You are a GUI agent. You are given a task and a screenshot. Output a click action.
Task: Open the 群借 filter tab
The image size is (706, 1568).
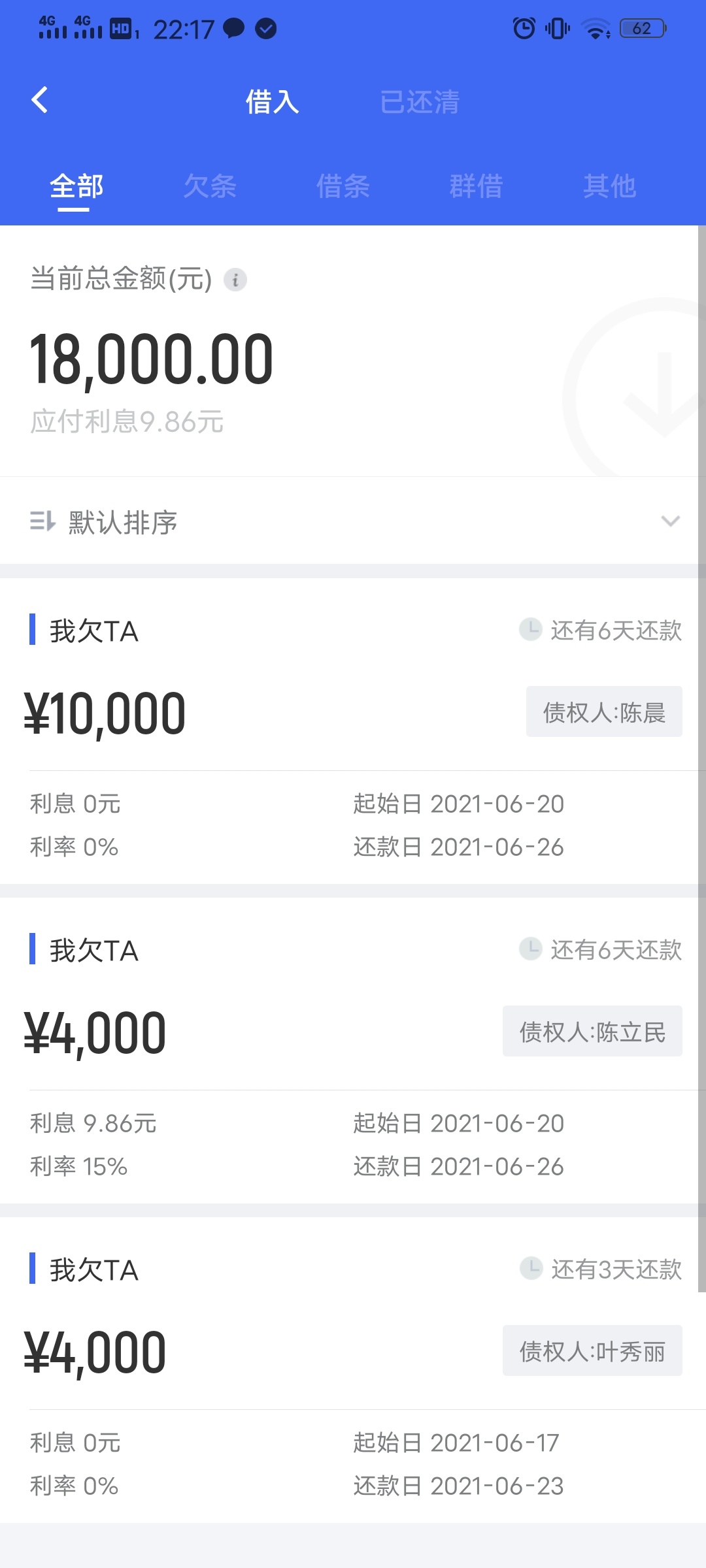pos(476,187)
